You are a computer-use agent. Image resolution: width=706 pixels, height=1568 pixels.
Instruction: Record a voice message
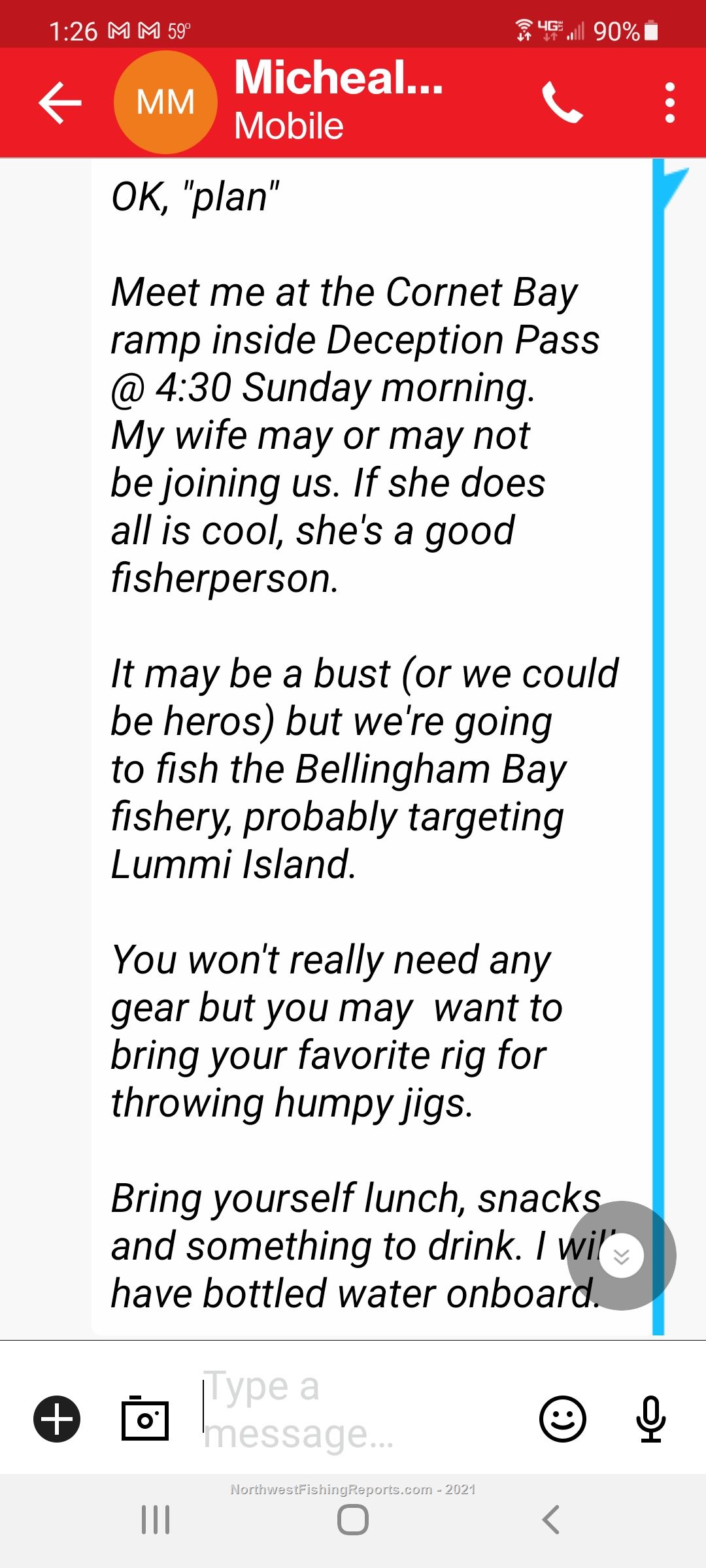click(x=651, y=1418)
